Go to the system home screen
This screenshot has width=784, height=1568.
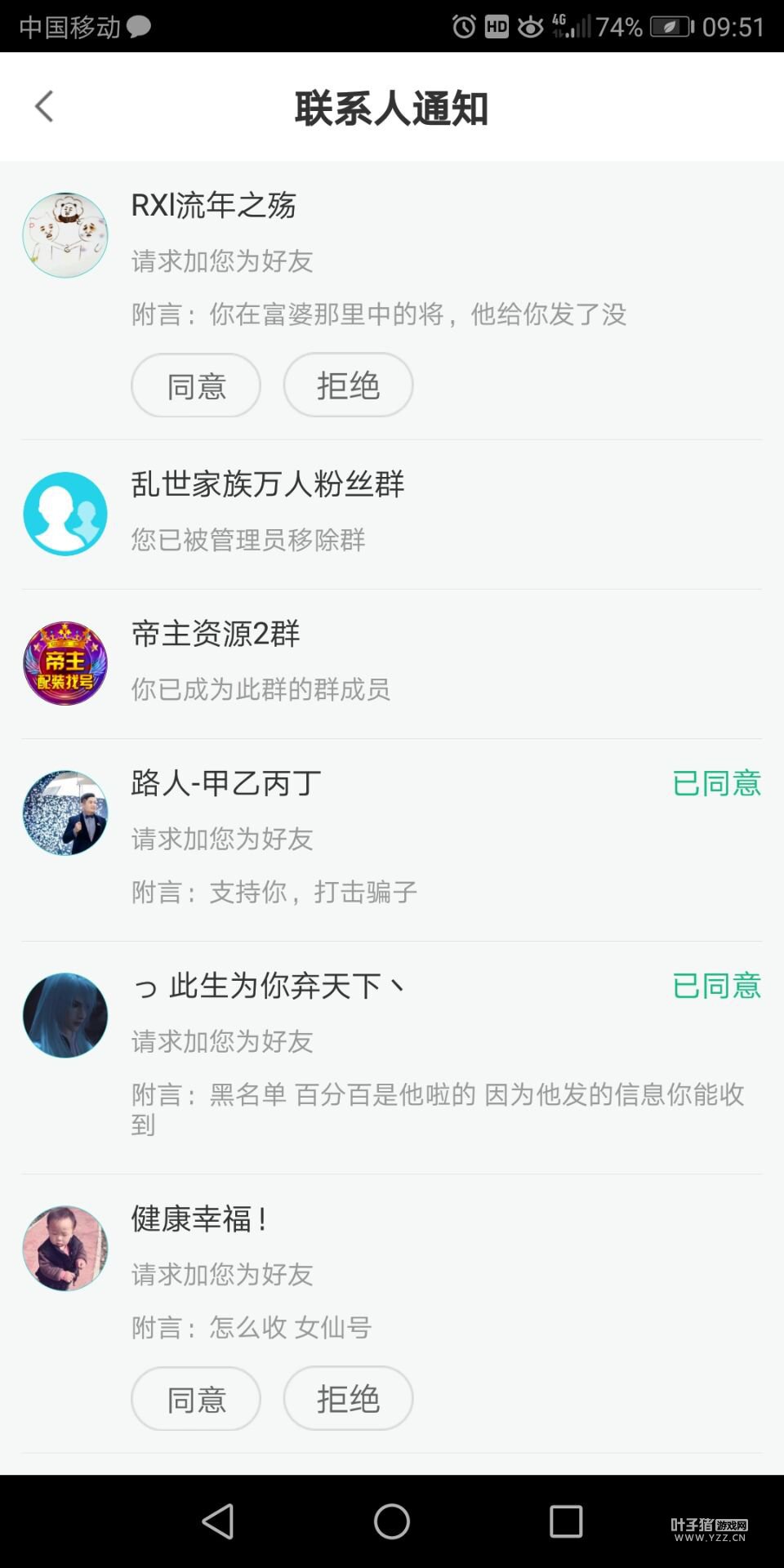click(392, 1521)
